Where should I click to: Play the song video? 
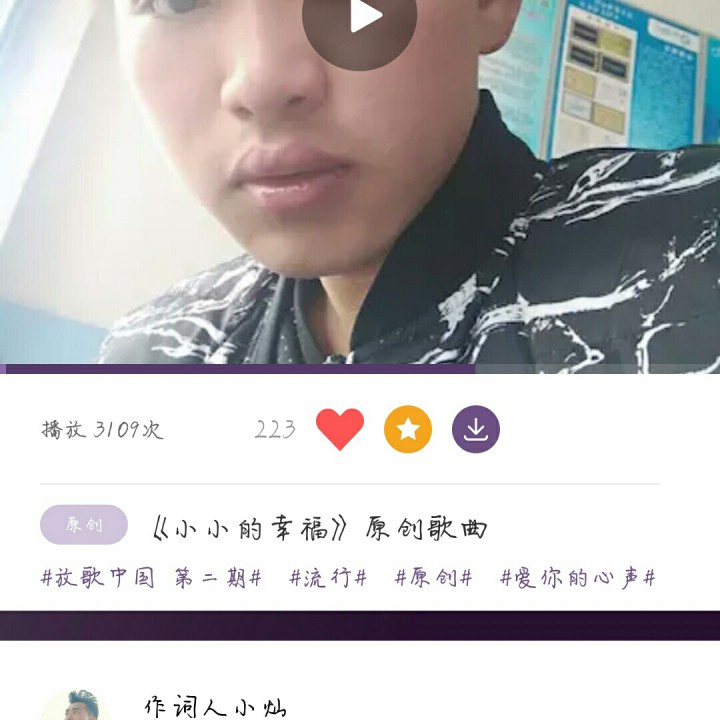coord(360,18)
